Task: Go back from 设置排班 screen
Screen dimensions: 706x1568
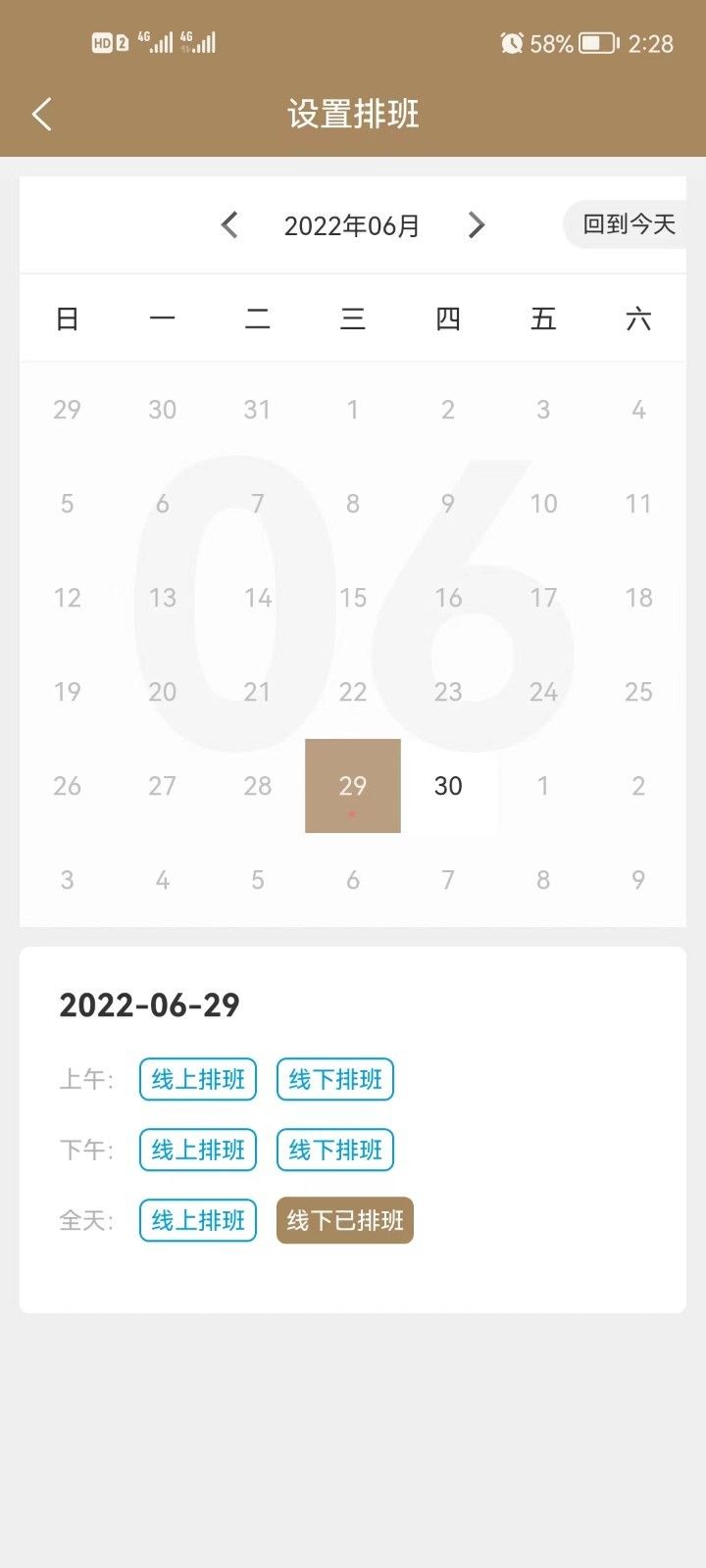Action: coord(42,115)
